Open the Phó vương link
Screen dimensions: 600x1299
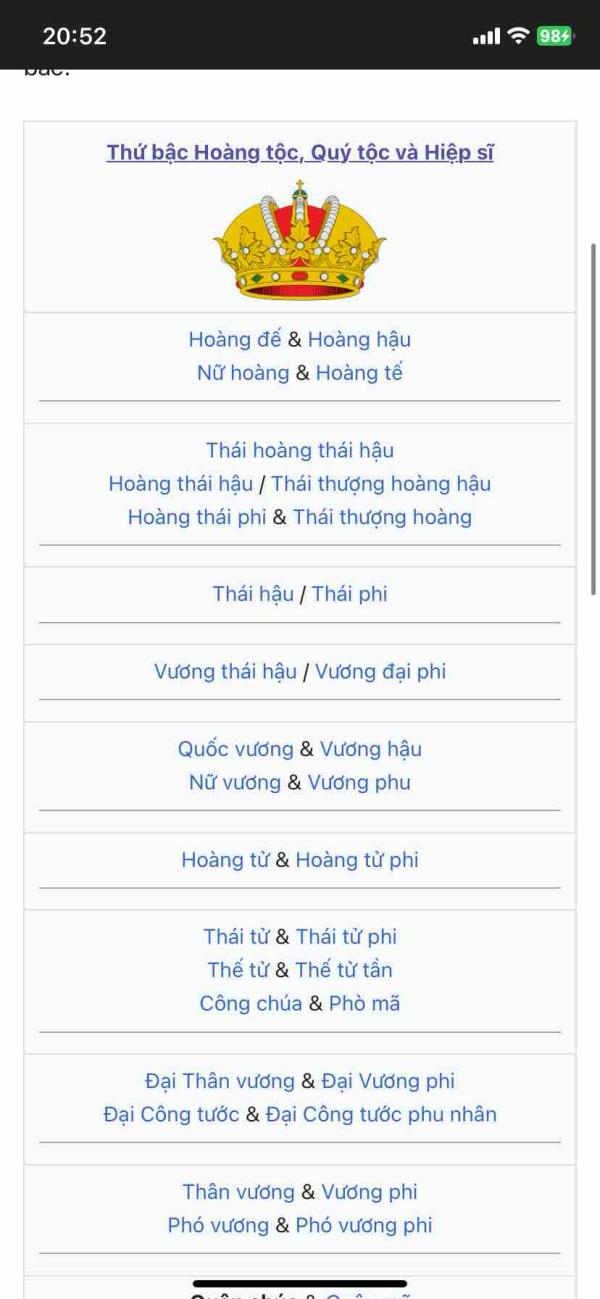218,1225
